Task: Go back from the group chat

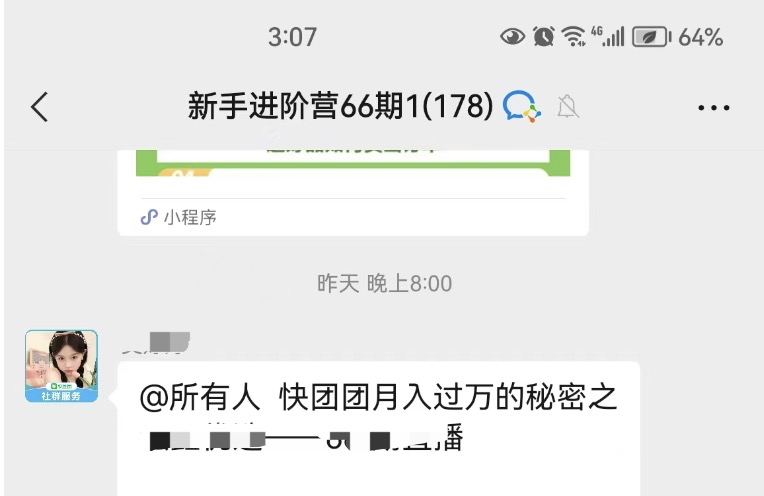Action: point(40,106)
